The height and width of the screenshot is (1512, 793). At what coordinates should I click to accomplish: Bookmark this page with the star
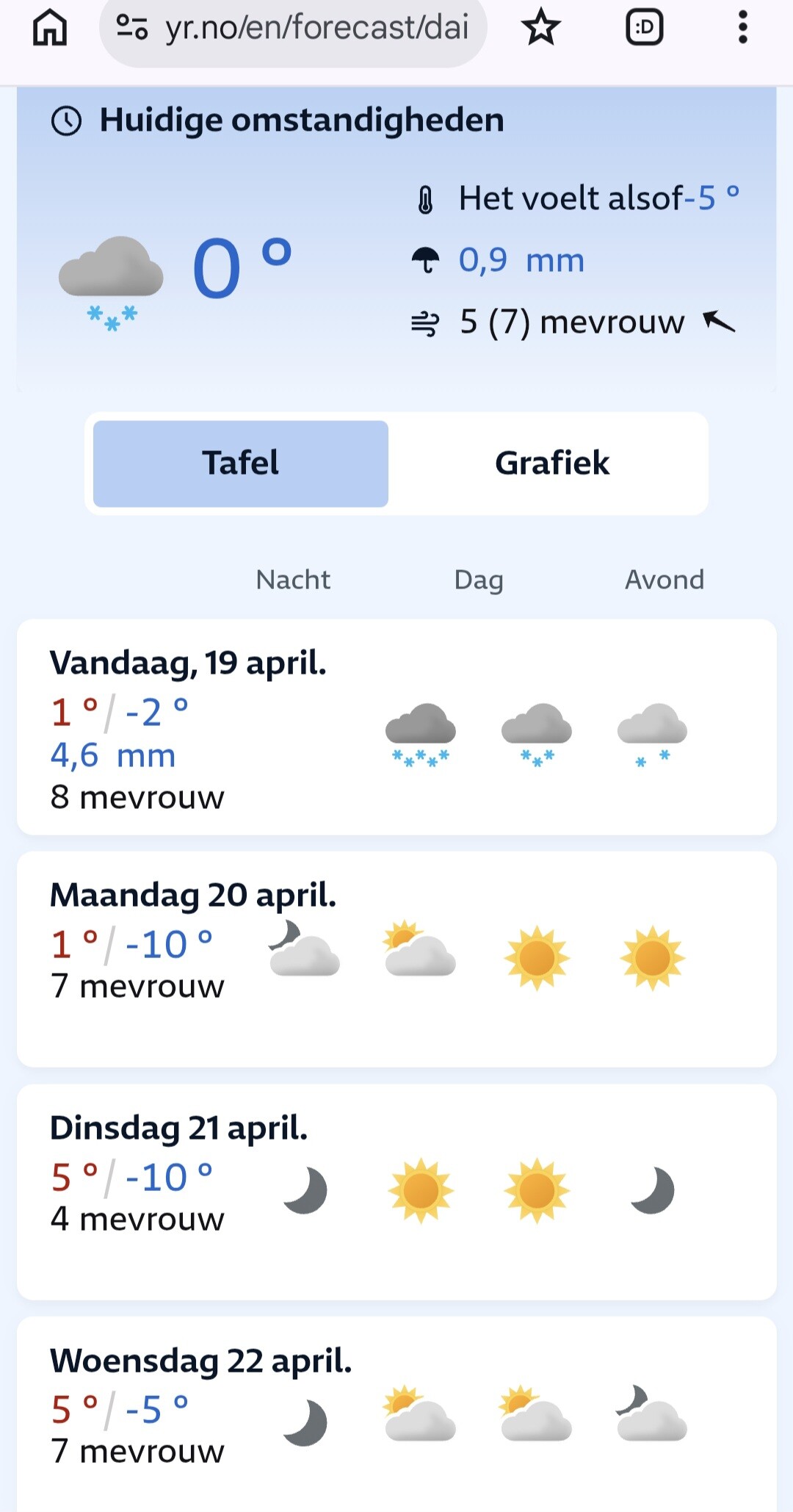(x=541, y=28)
